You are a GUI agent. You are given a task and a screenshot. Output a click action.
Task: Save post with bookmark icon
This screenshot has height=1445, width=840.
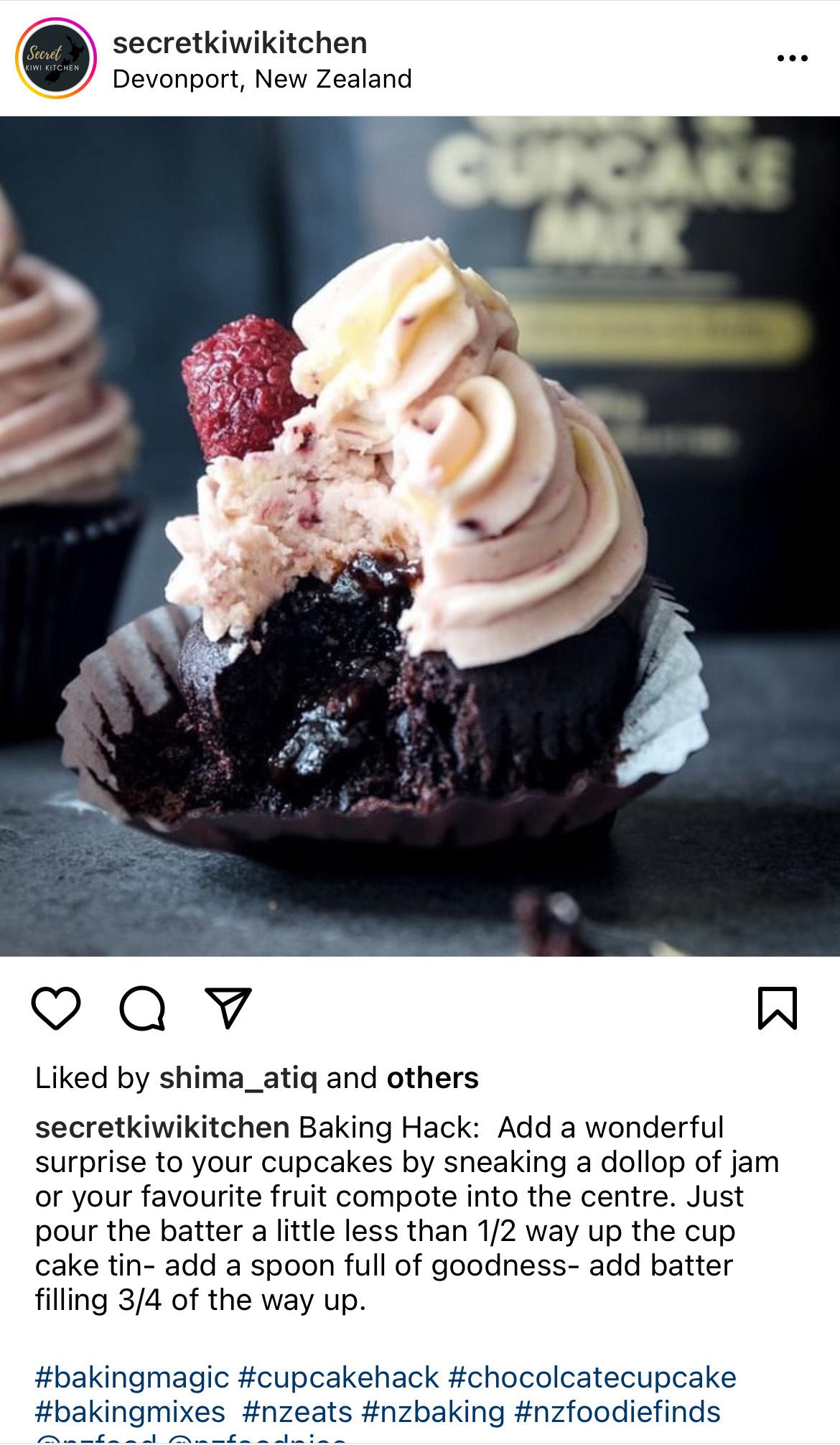click(x=778, y=1009)
